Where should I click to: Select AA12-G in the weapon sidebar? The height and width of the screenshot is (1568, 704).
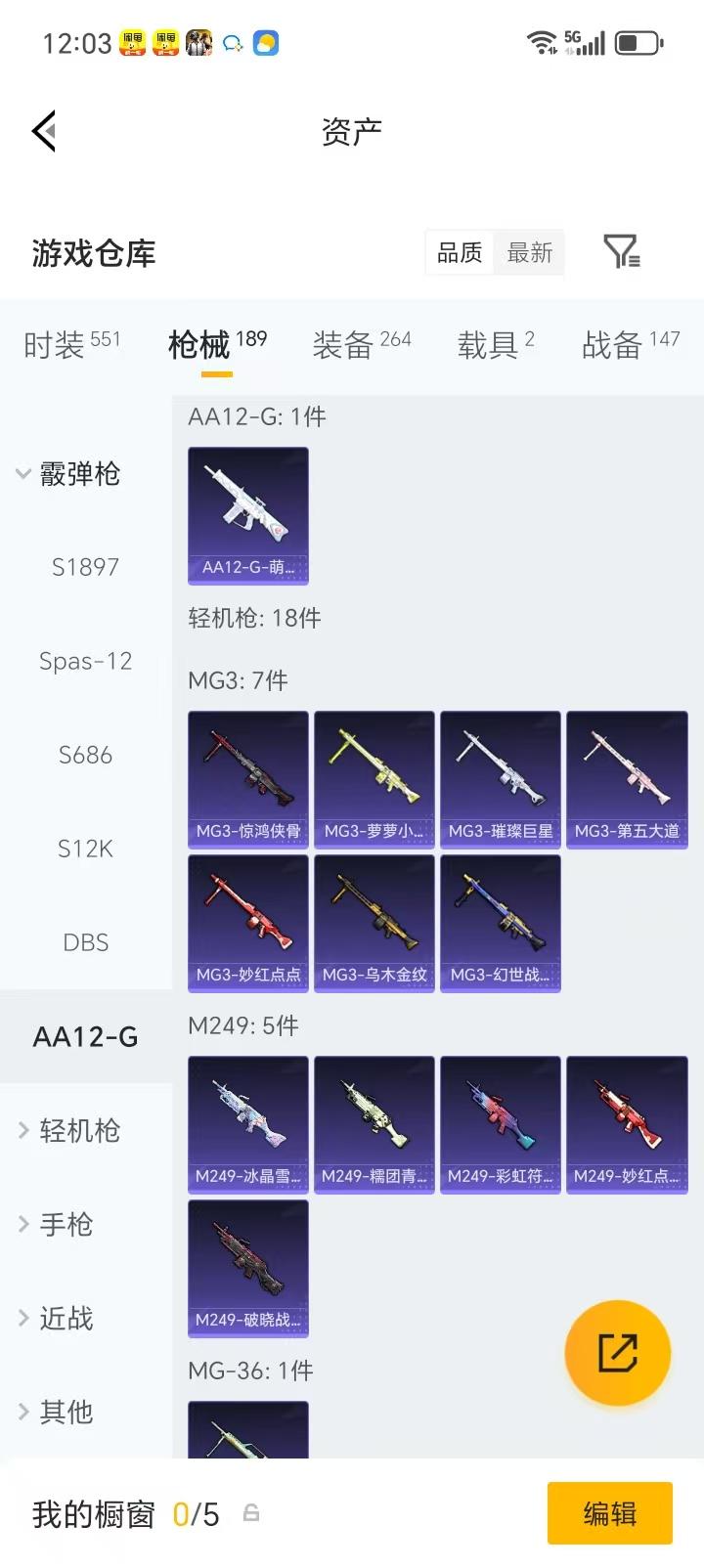[x=86, y=1036]
